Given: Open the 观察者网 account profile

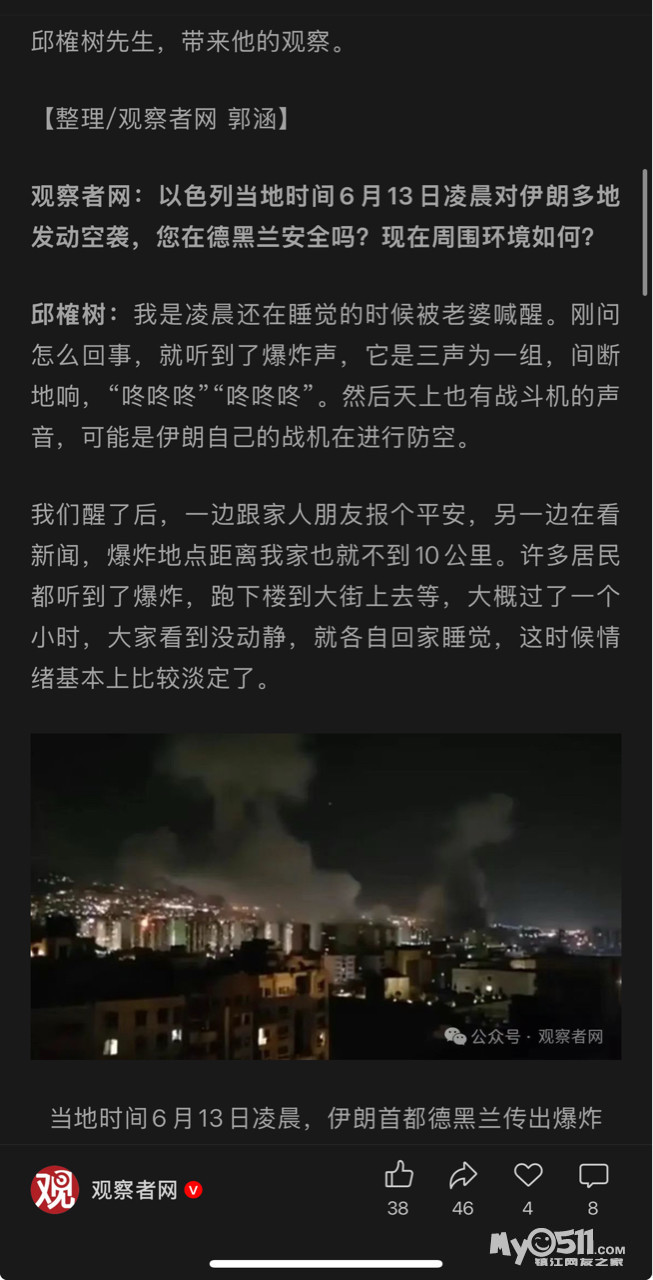Looking at the screenshot, I should (x=133, y=1190).
